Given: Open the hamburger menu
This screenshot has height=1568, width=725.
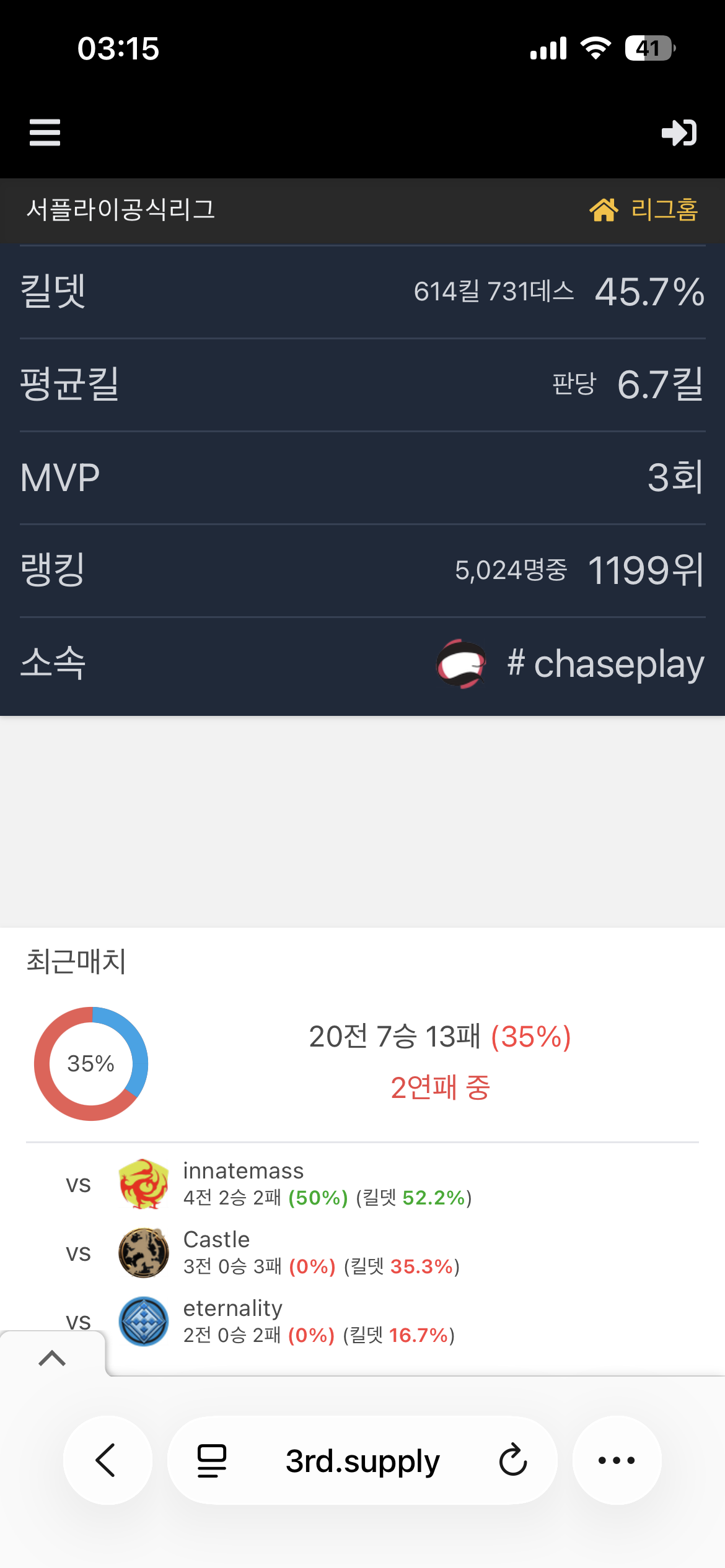Looking at the screenshot, I should [45, 133].
